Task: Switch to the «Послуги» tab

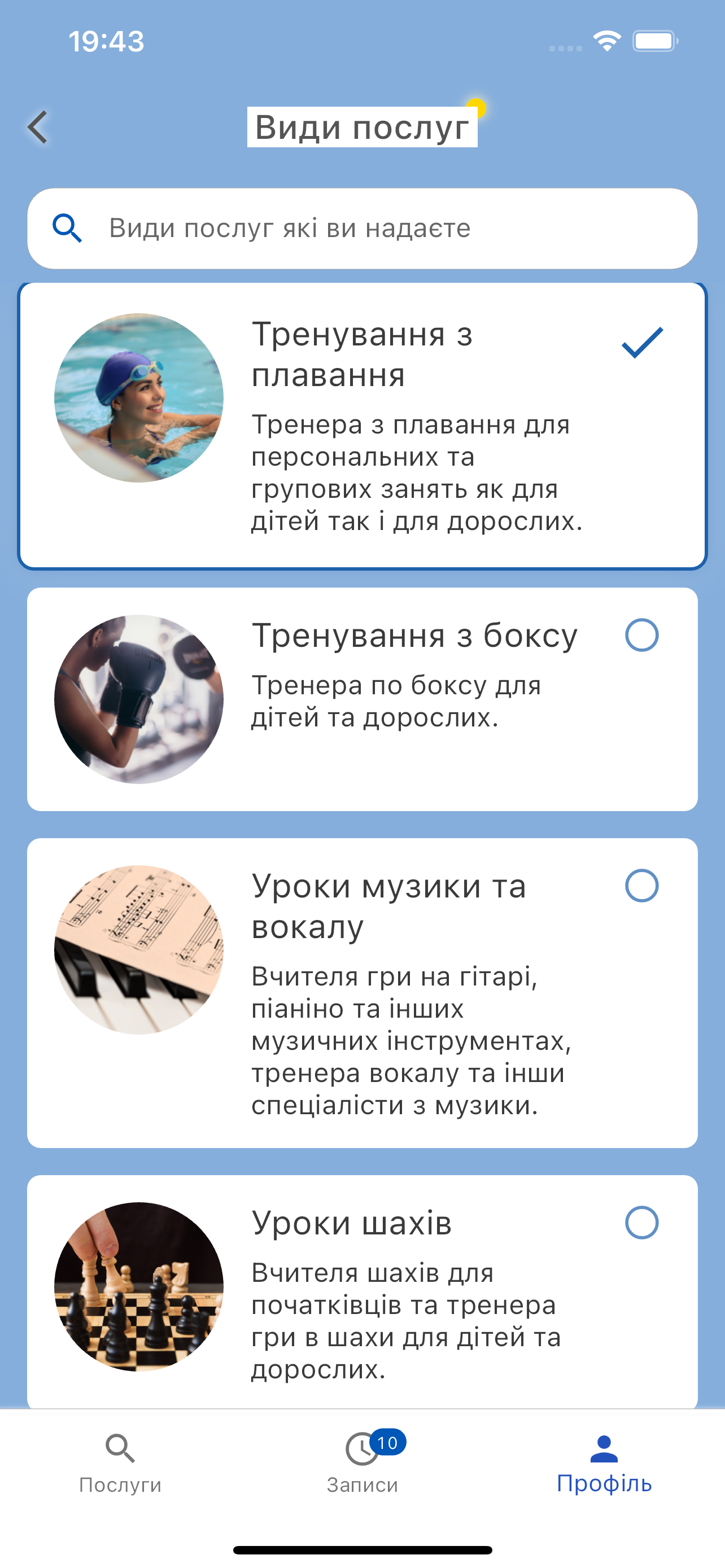Action: [120, 1462]
